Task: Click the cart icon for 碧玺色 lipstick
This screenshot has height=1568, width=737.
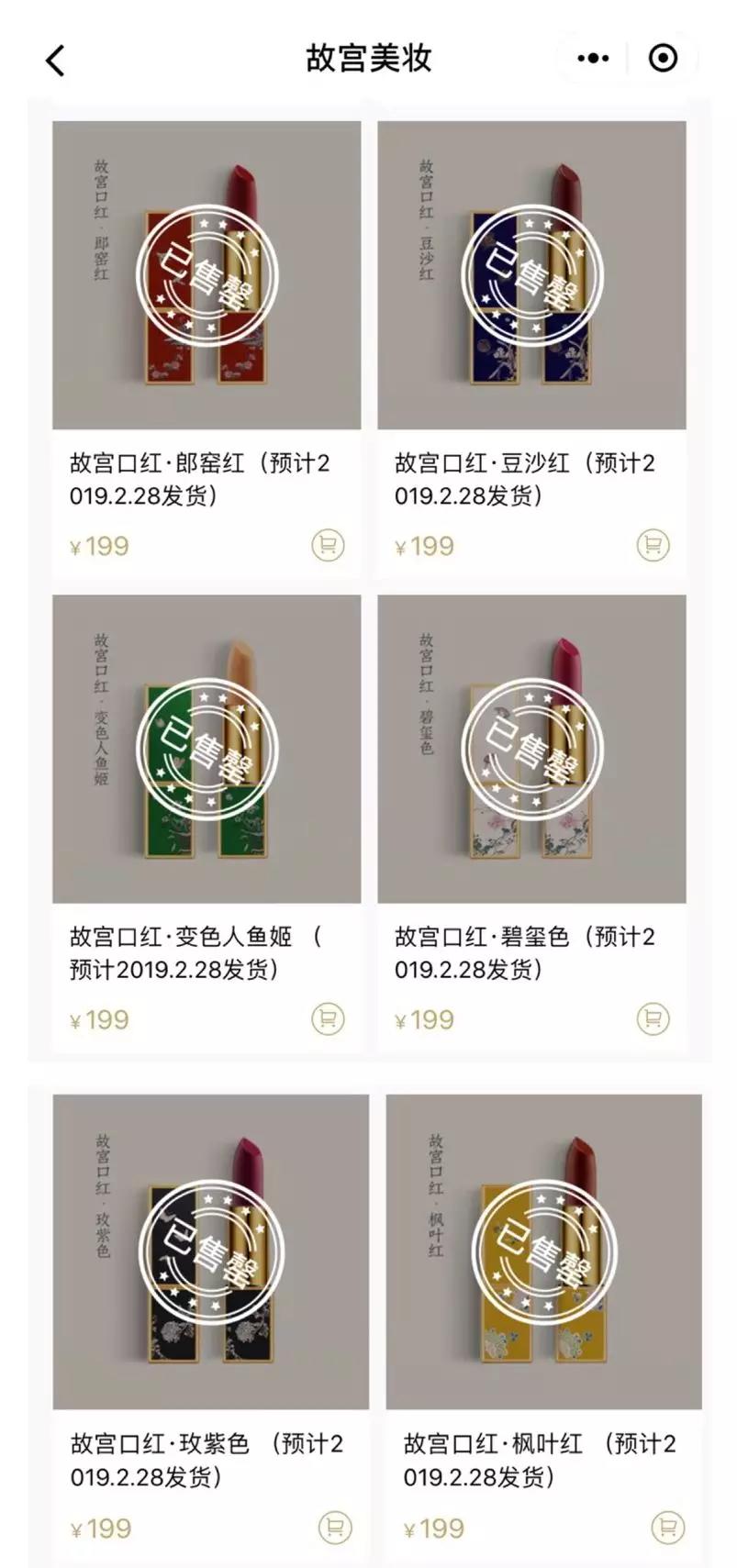Action: [653, 1018]
